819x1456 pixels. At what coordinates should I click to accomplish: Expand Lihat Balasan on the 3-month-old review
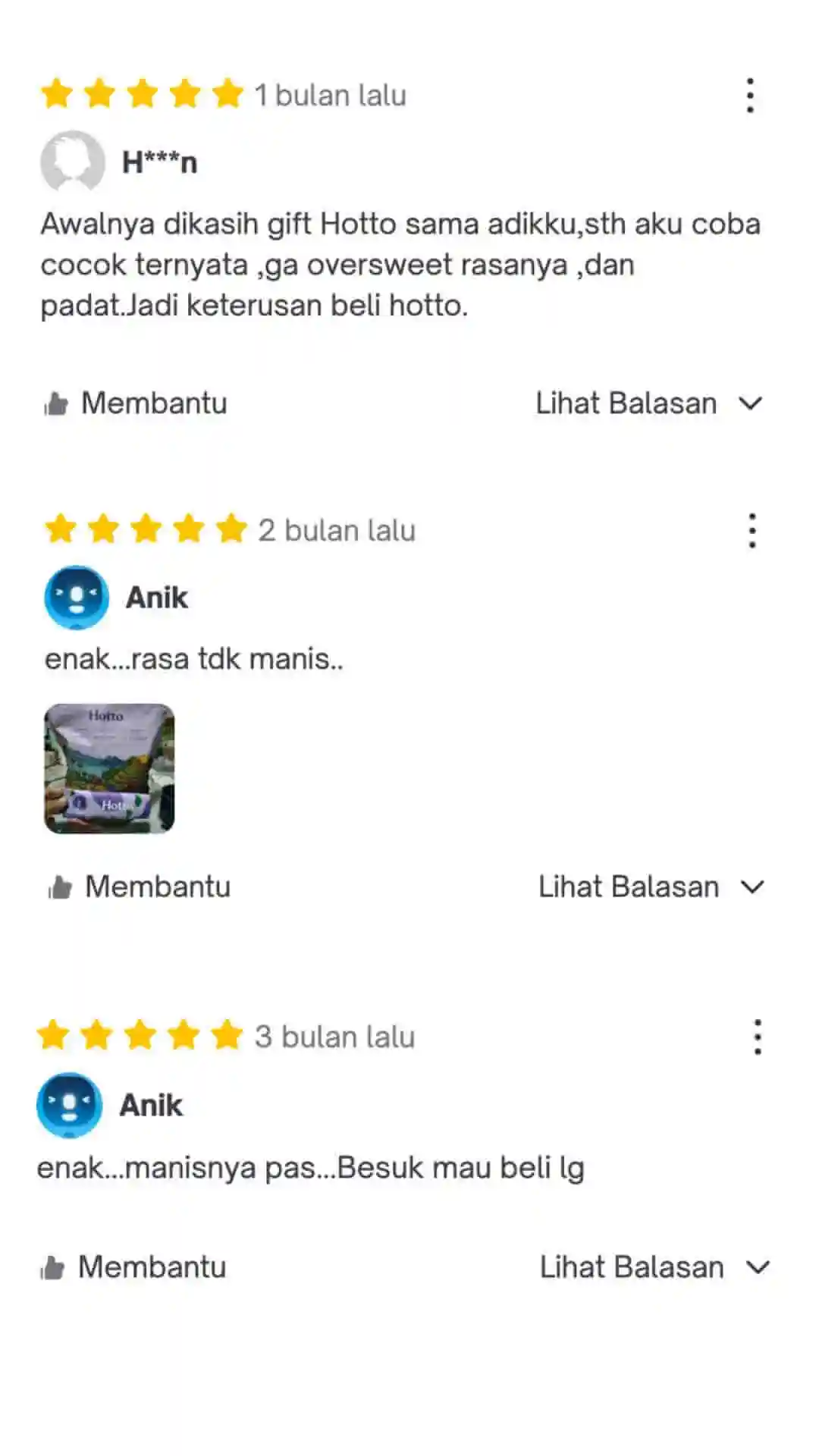(629, 1265)
